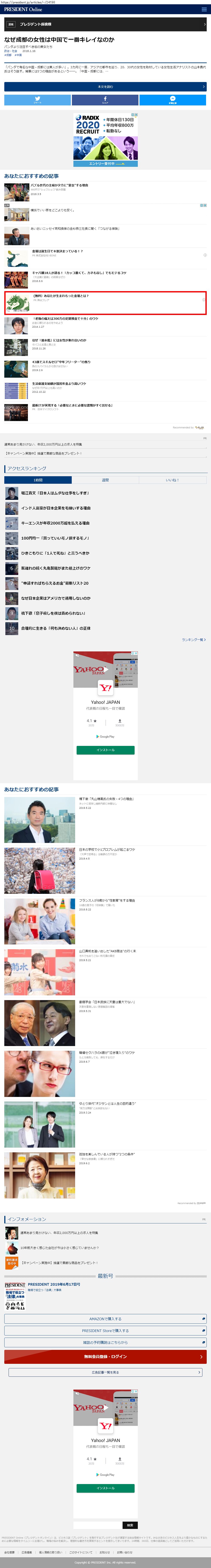
Task: Switch ranking to the いいね！ tab
Action: 172,480
